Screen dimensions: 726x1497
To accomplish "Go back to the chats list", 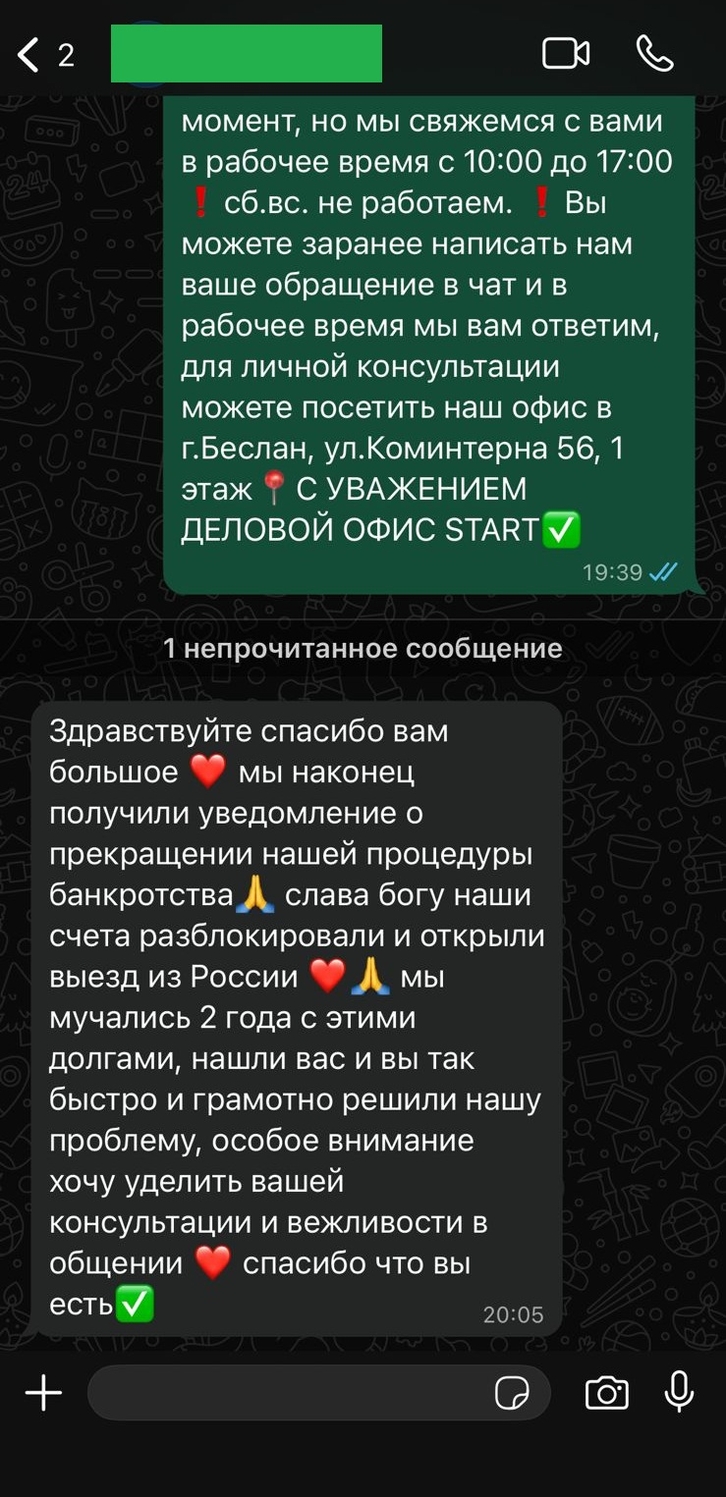I will [30, 54].
